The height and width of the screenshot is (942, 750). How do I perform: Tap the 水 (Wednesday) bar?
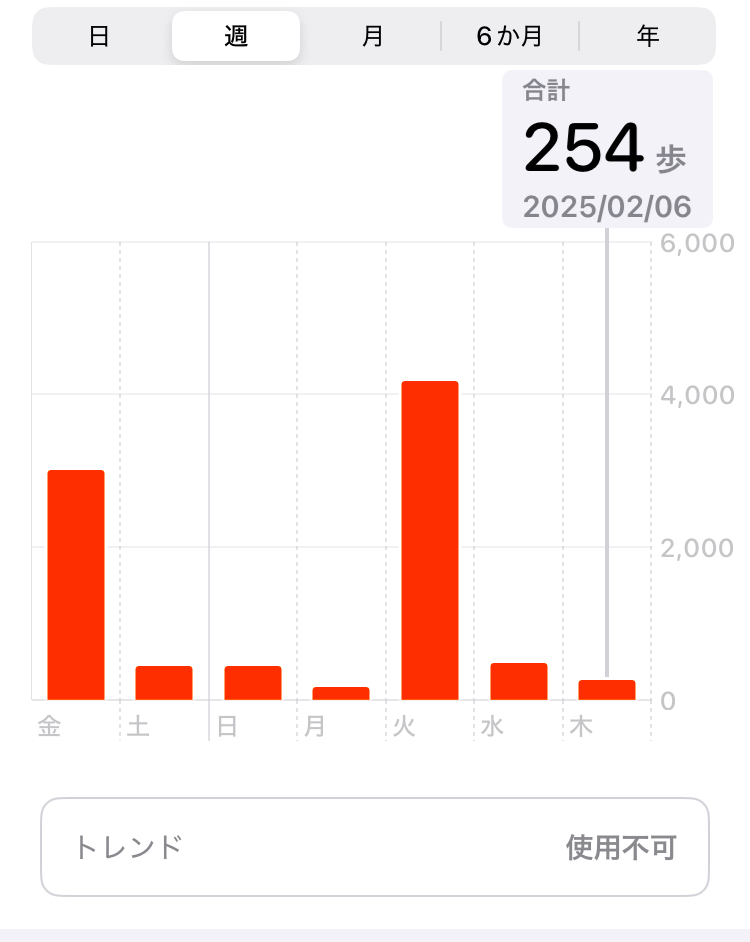coord(518,681)
